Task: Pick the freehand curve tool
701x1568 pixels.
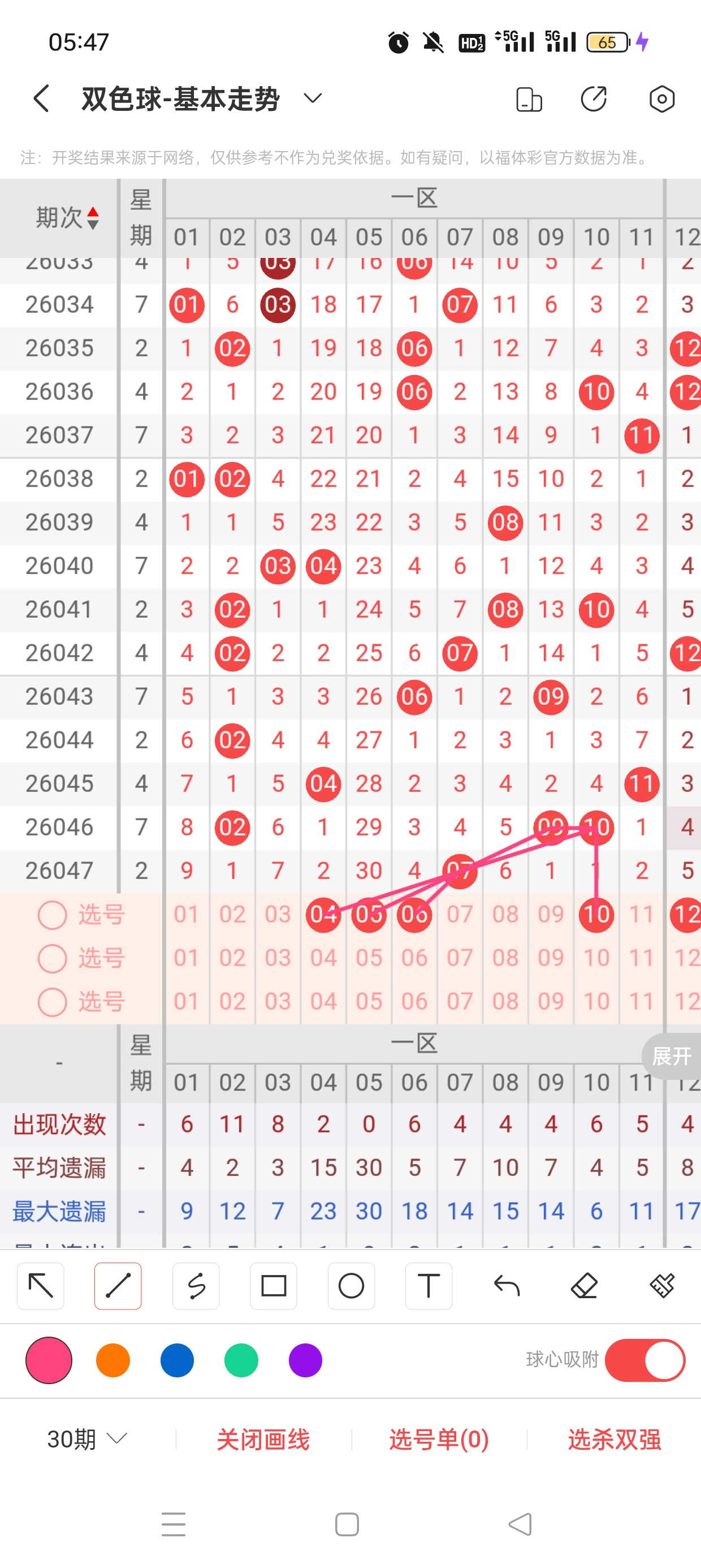Action: [196, 1286]
